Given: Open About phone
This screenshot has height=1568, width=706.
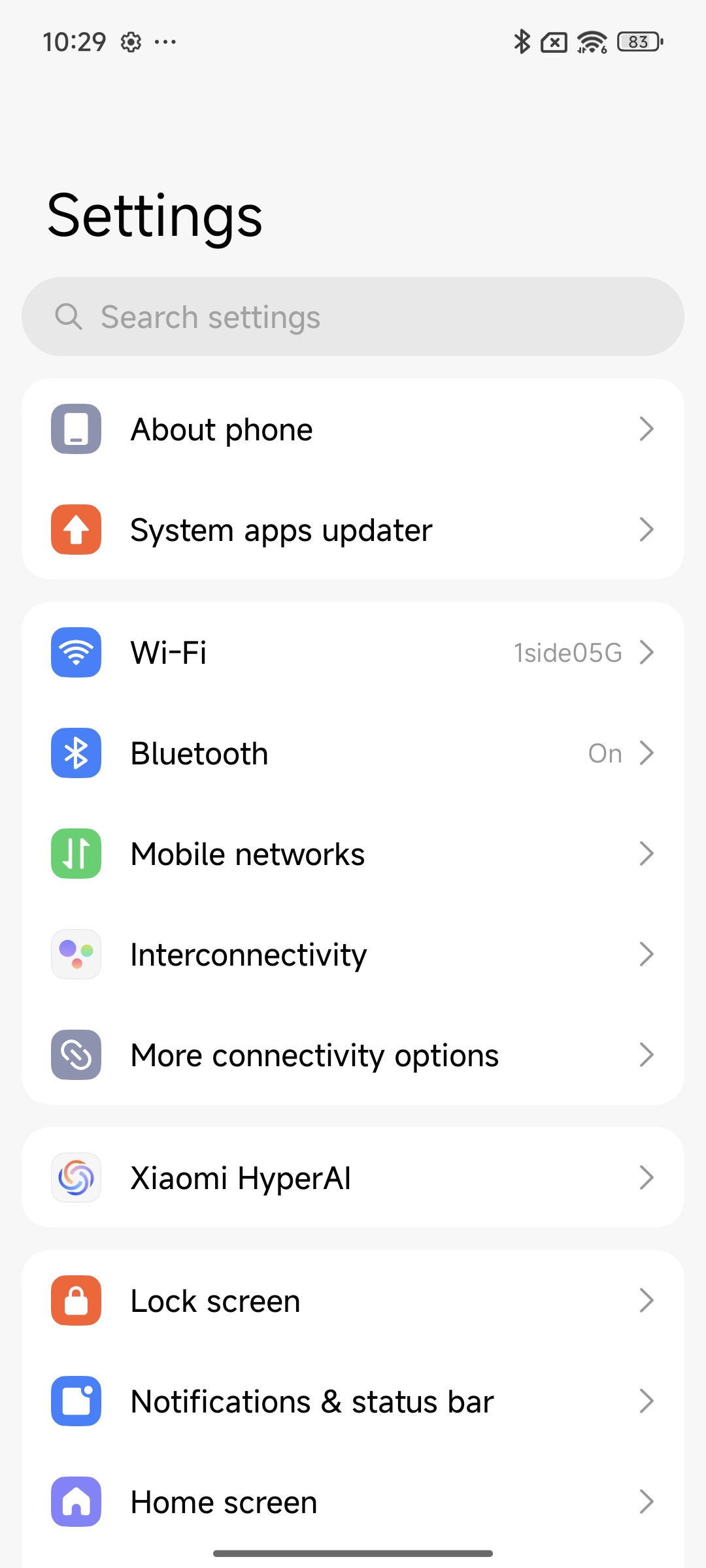Looking at the screenshot, I should (x=353, y=429).
